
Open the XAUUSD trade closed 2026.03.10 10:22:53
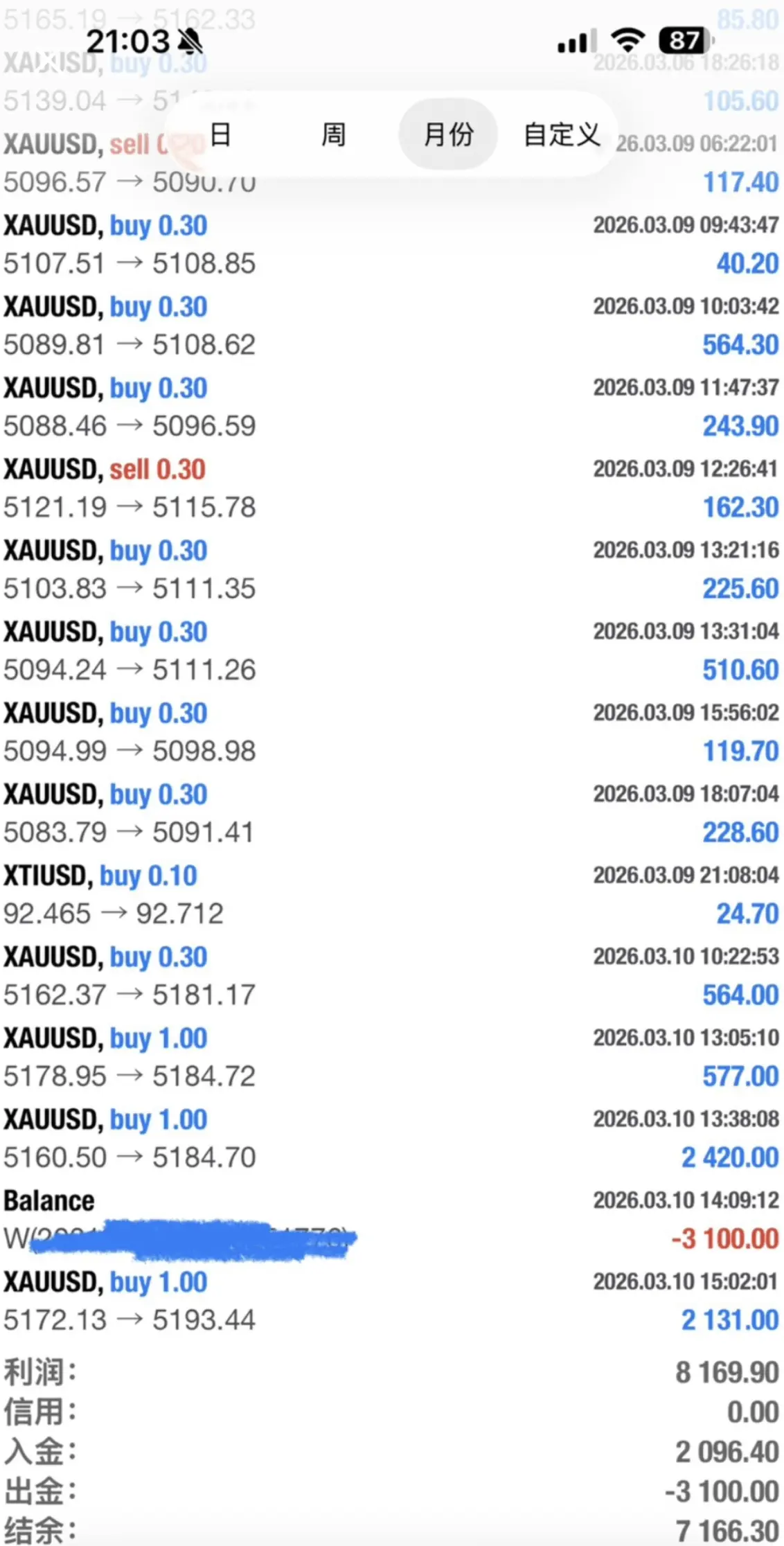pyautogui.click(x=392, y=975)
